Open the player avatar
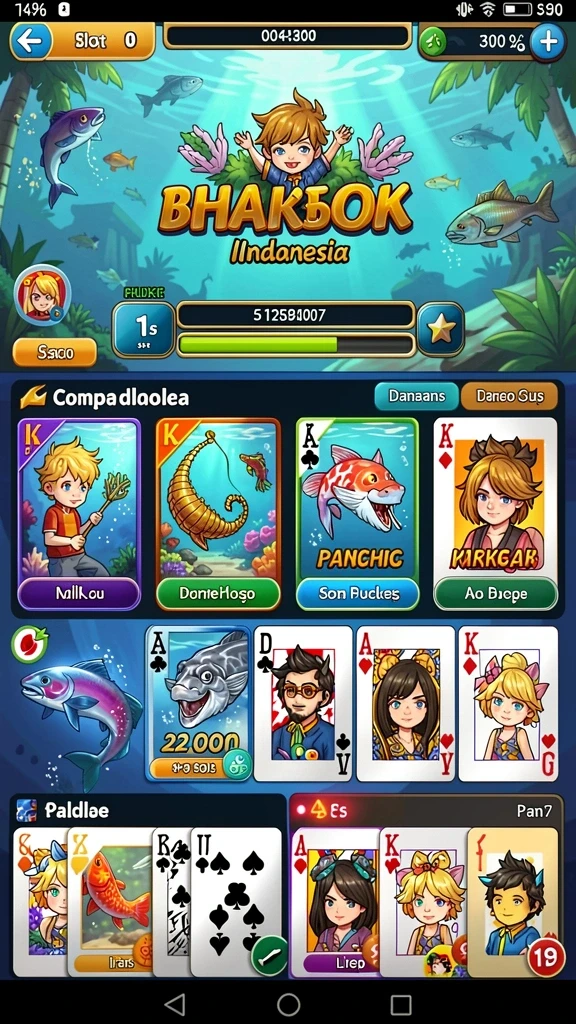This screenshot has height=1024, width=576. (42, 295)
